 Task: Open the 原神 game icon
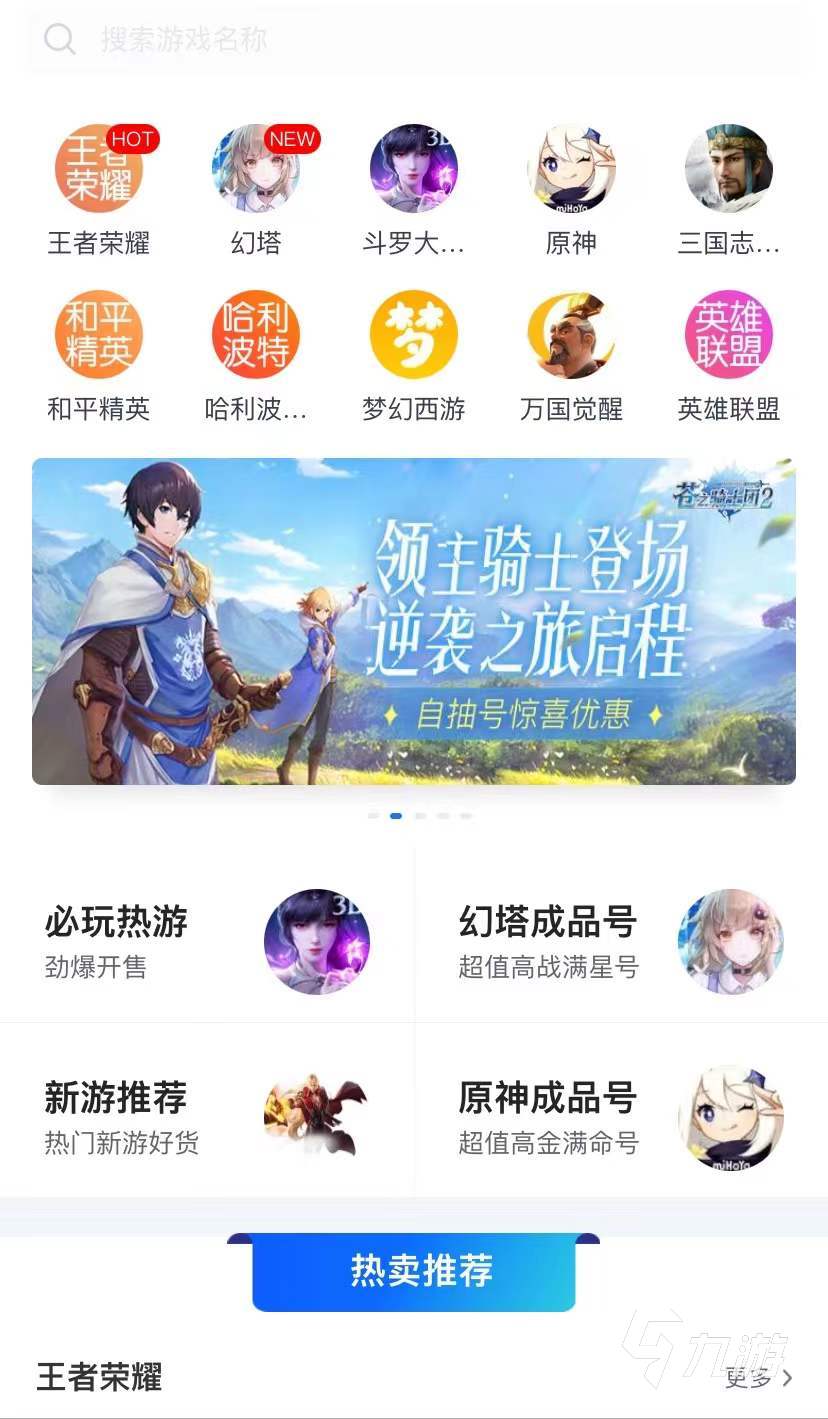click(571, 168)
